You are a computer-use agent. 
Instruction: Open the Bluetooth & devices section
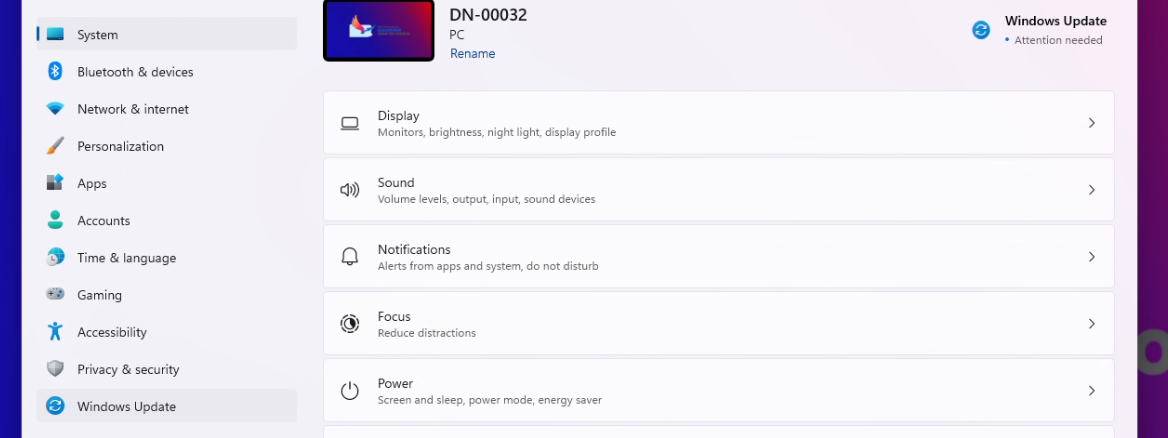167,72
